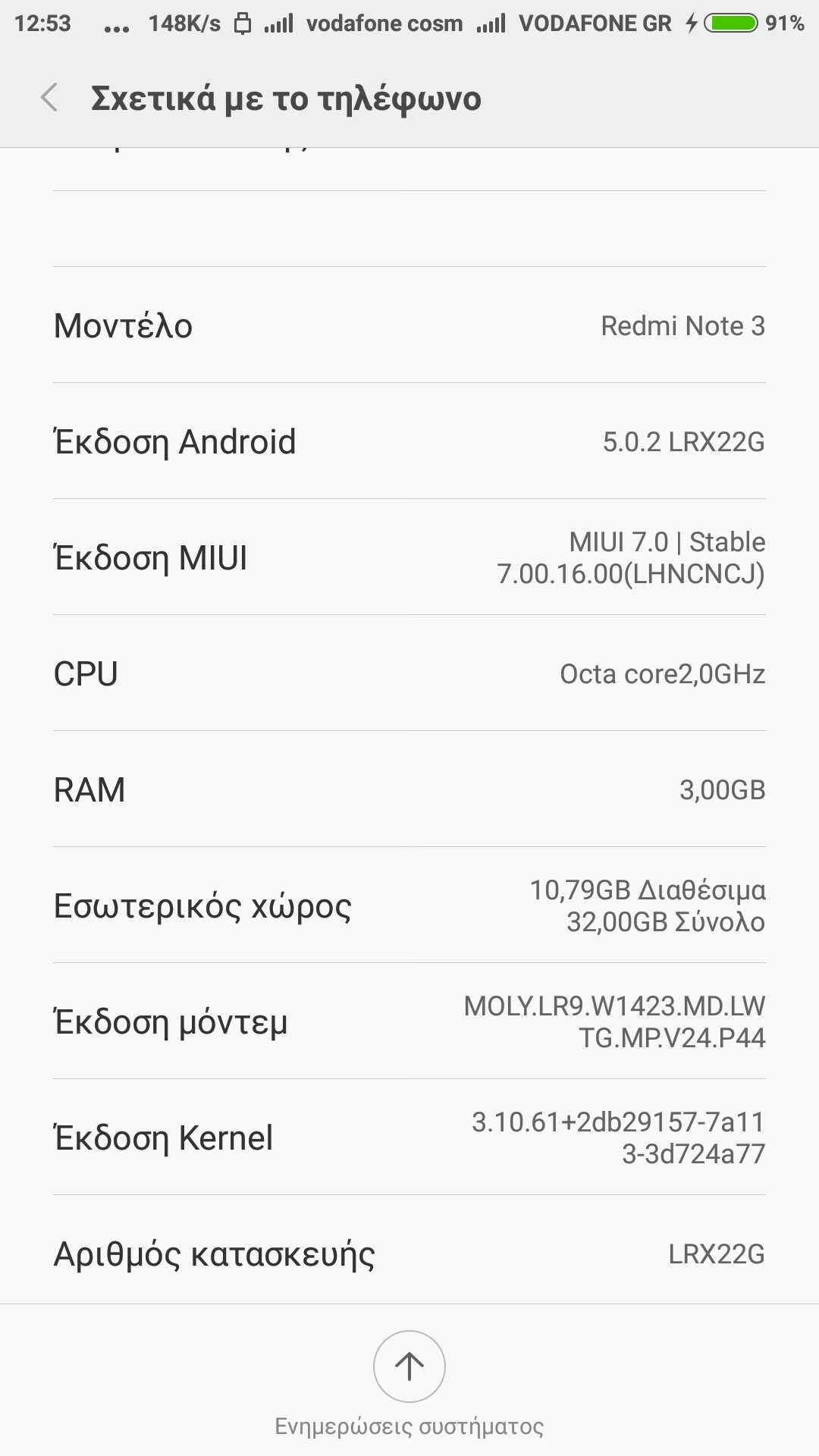819x1456 pixels.
Task: Tap the CPU row
Action: tap(409, 673)
